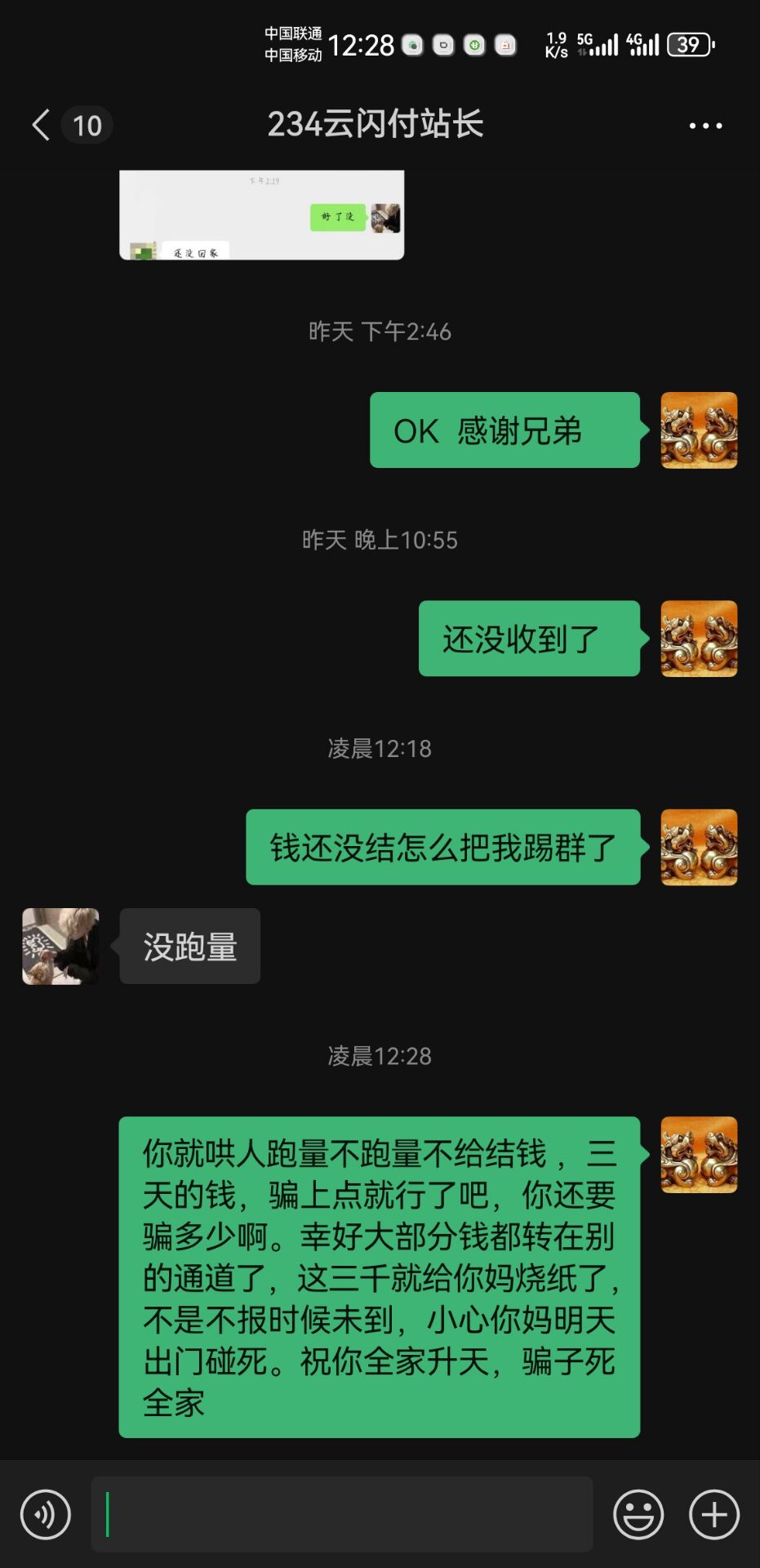Focus the message text field
Screen dimensions: 760x1568
(x=343, y=1514)
